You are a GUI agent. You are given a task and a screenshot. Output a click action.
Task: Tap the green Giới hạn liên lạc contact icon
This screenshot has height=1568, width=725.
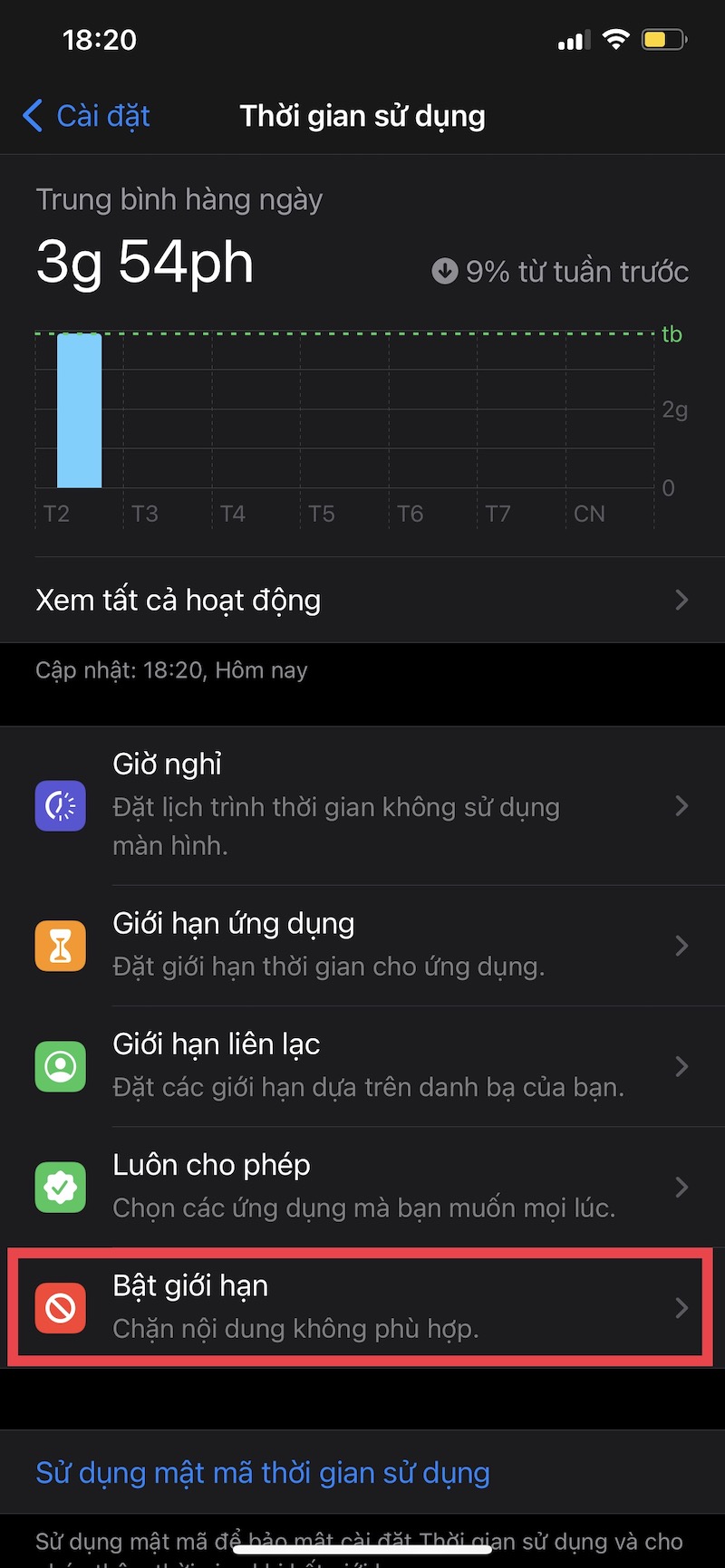pos(60,1066)
